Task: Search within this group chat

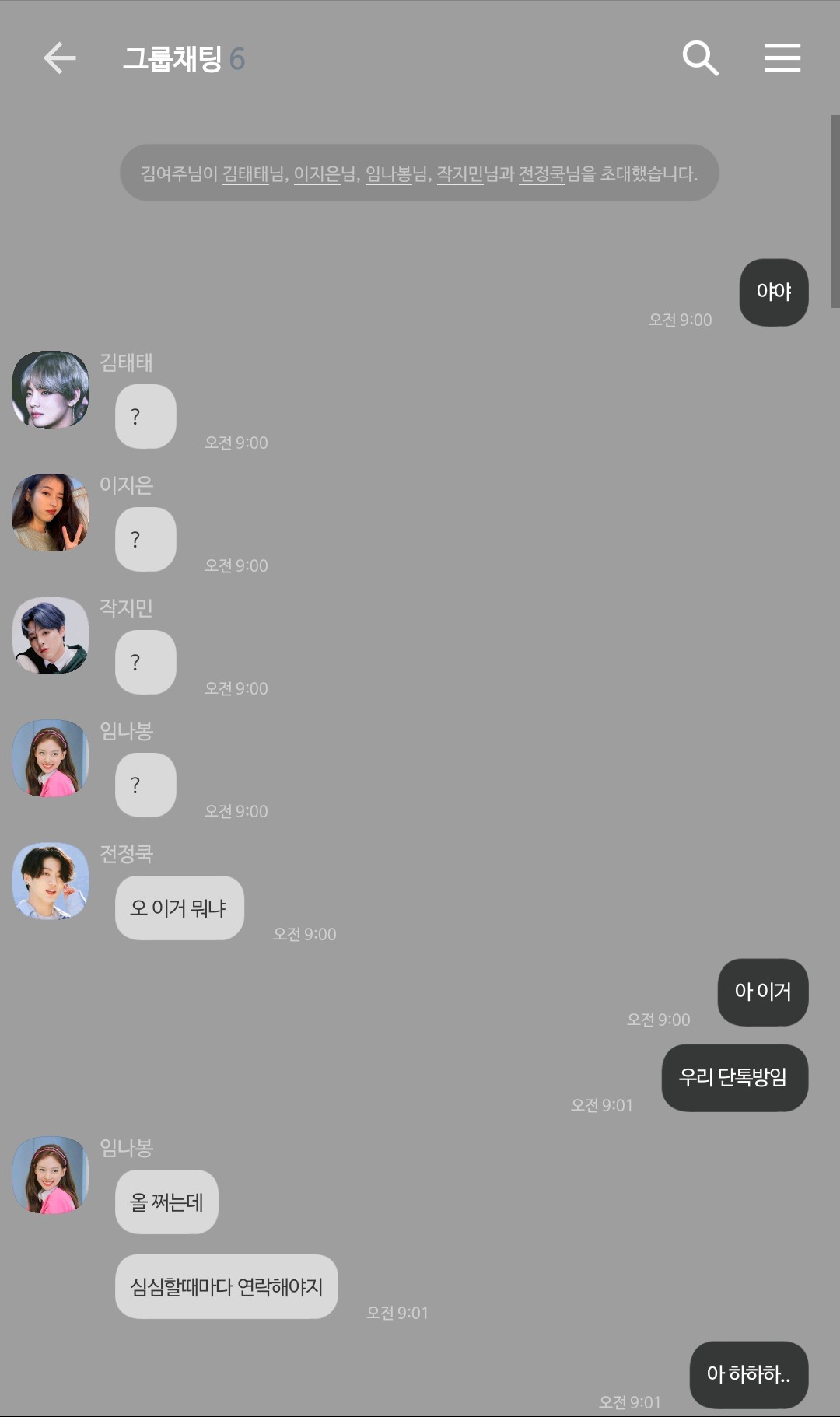Action: [x=700, y=58]
